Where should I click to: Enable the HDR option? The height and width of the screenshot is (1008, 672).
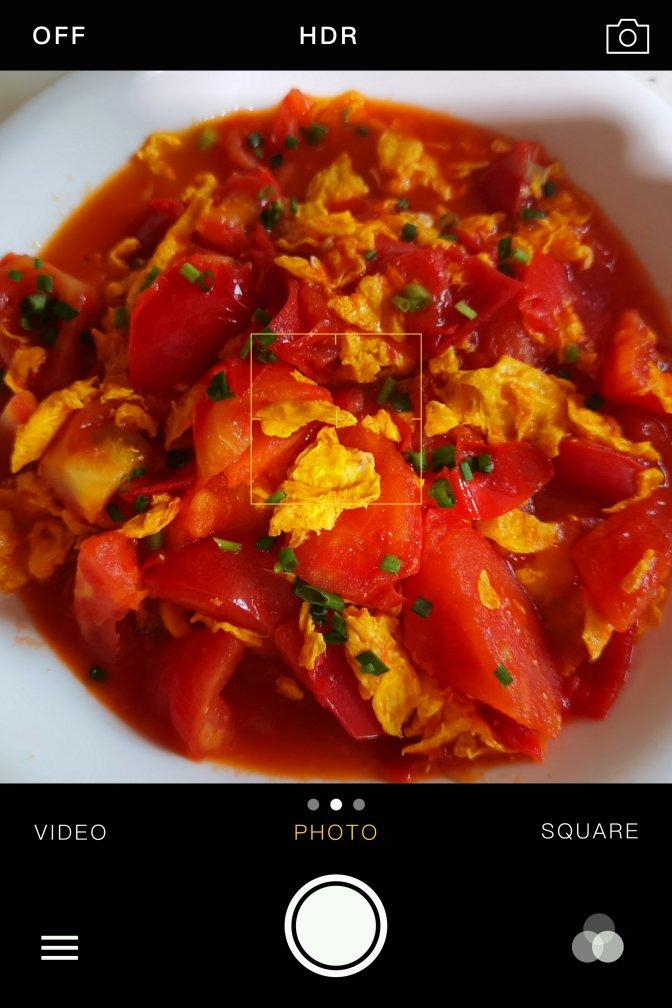328,36
